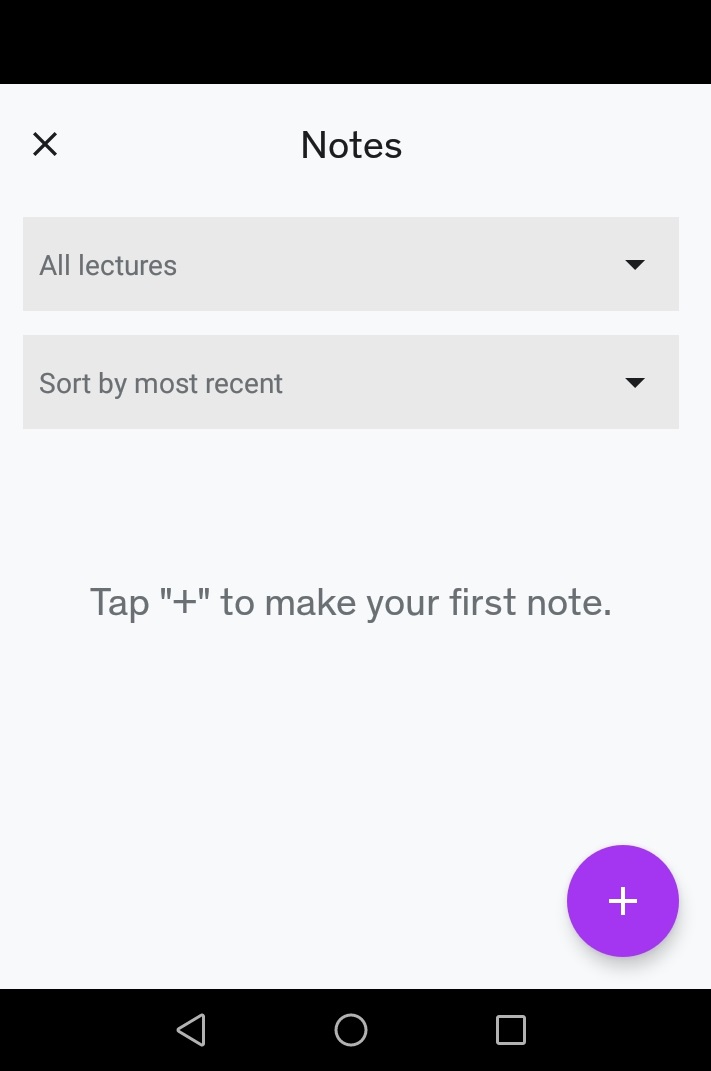The height and width of the screenshot is (1071, 711).
Task: Go back using system navigation bar
Action: coord(191,1029)
